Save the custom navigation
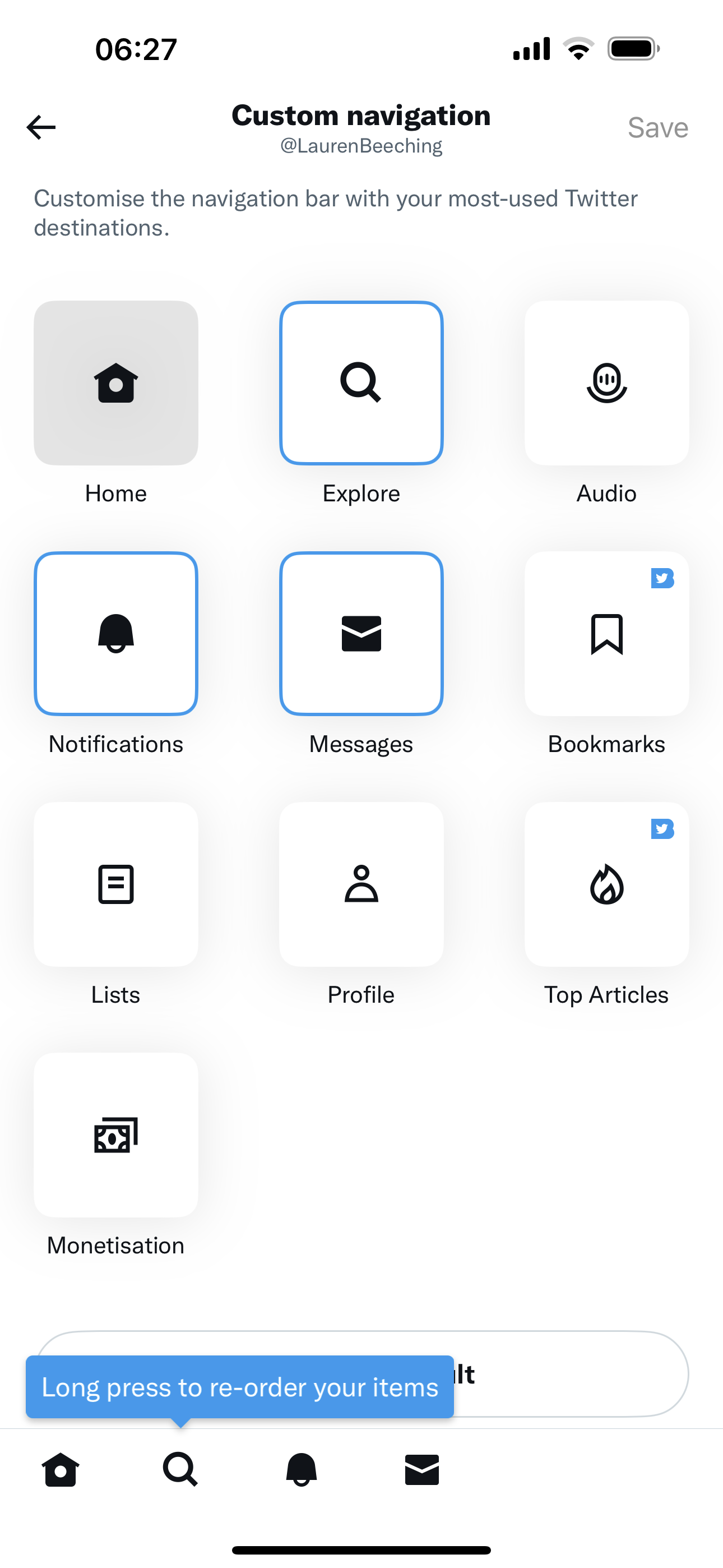The width and height of the screenshot is (723, 1568). coord(657,128)
